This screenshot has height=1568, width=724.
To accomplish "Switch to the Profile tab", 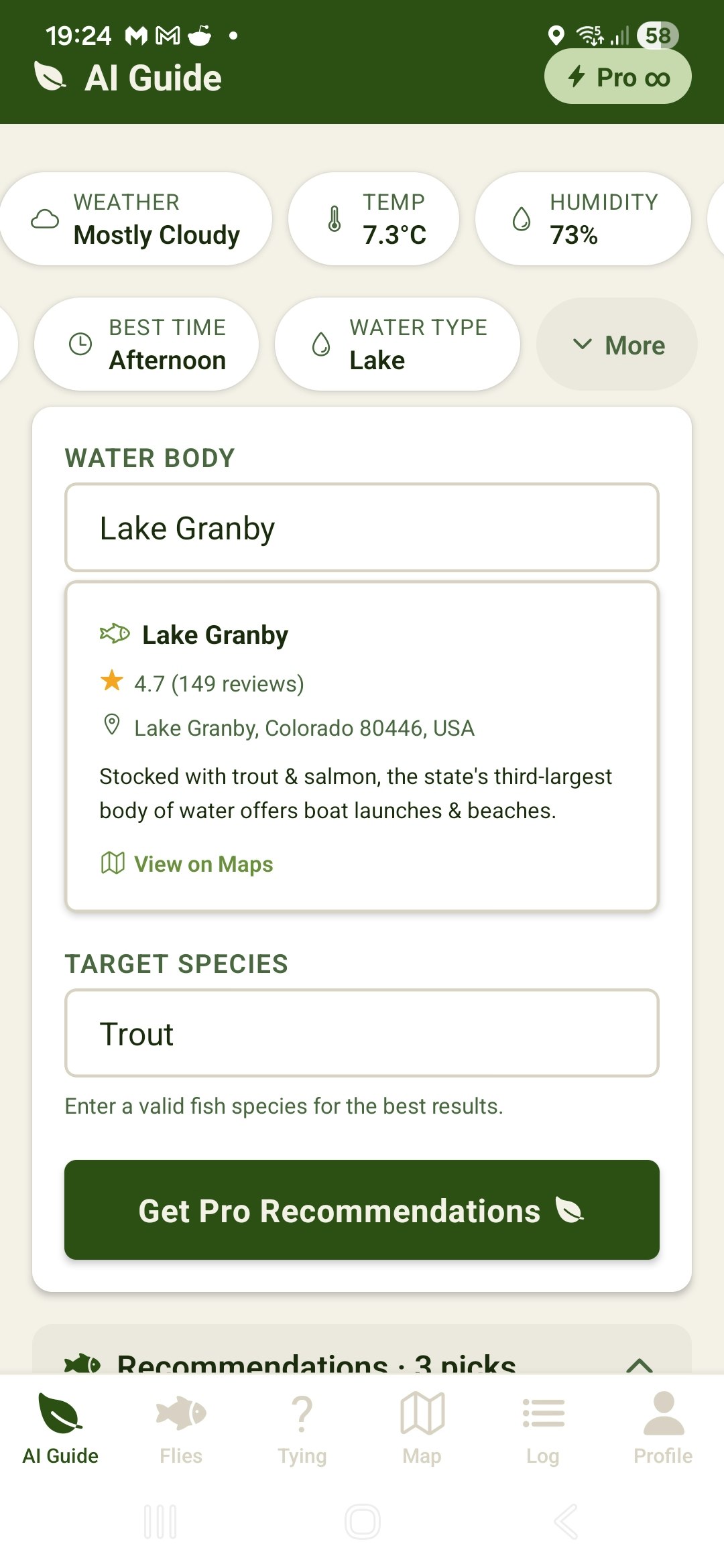I will pyautogui.click(x=663, y=1427).
